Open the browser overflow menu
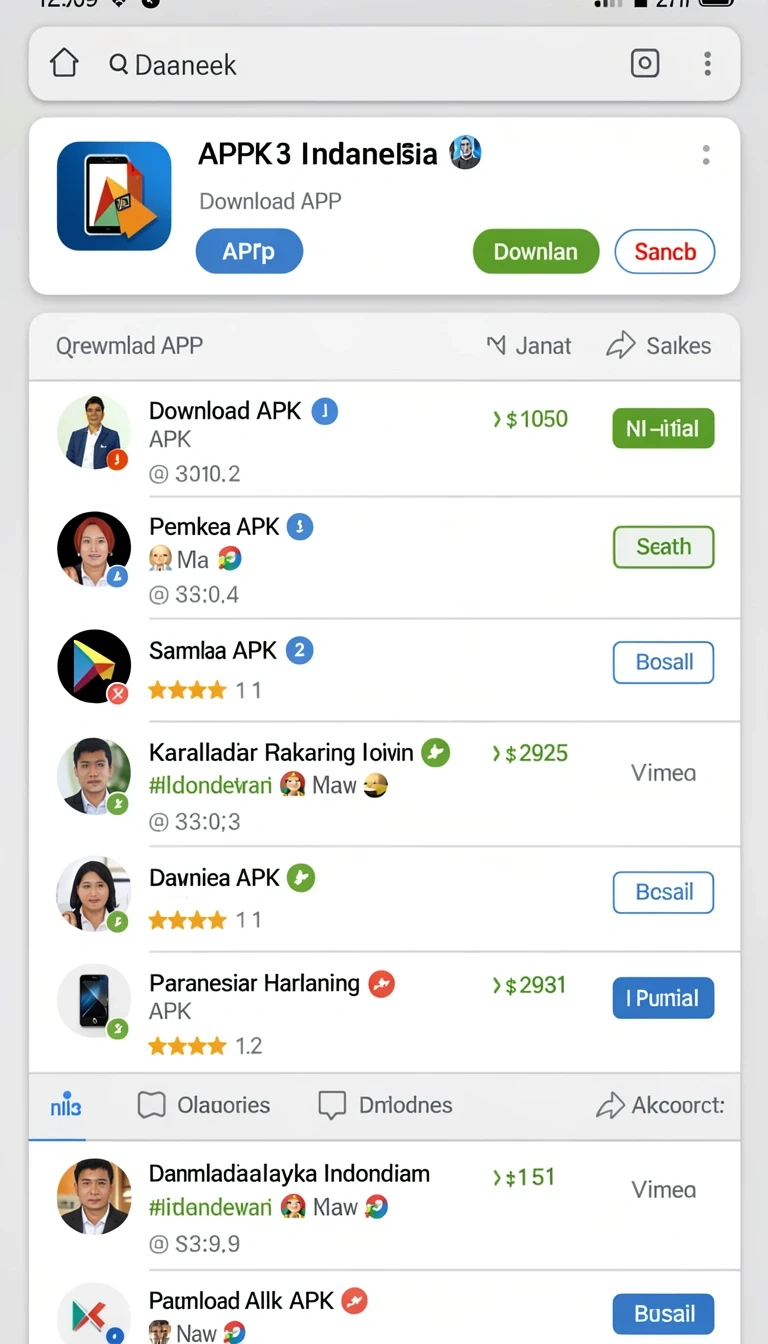This screenshot has width=768, height=1344. [707, 64]
